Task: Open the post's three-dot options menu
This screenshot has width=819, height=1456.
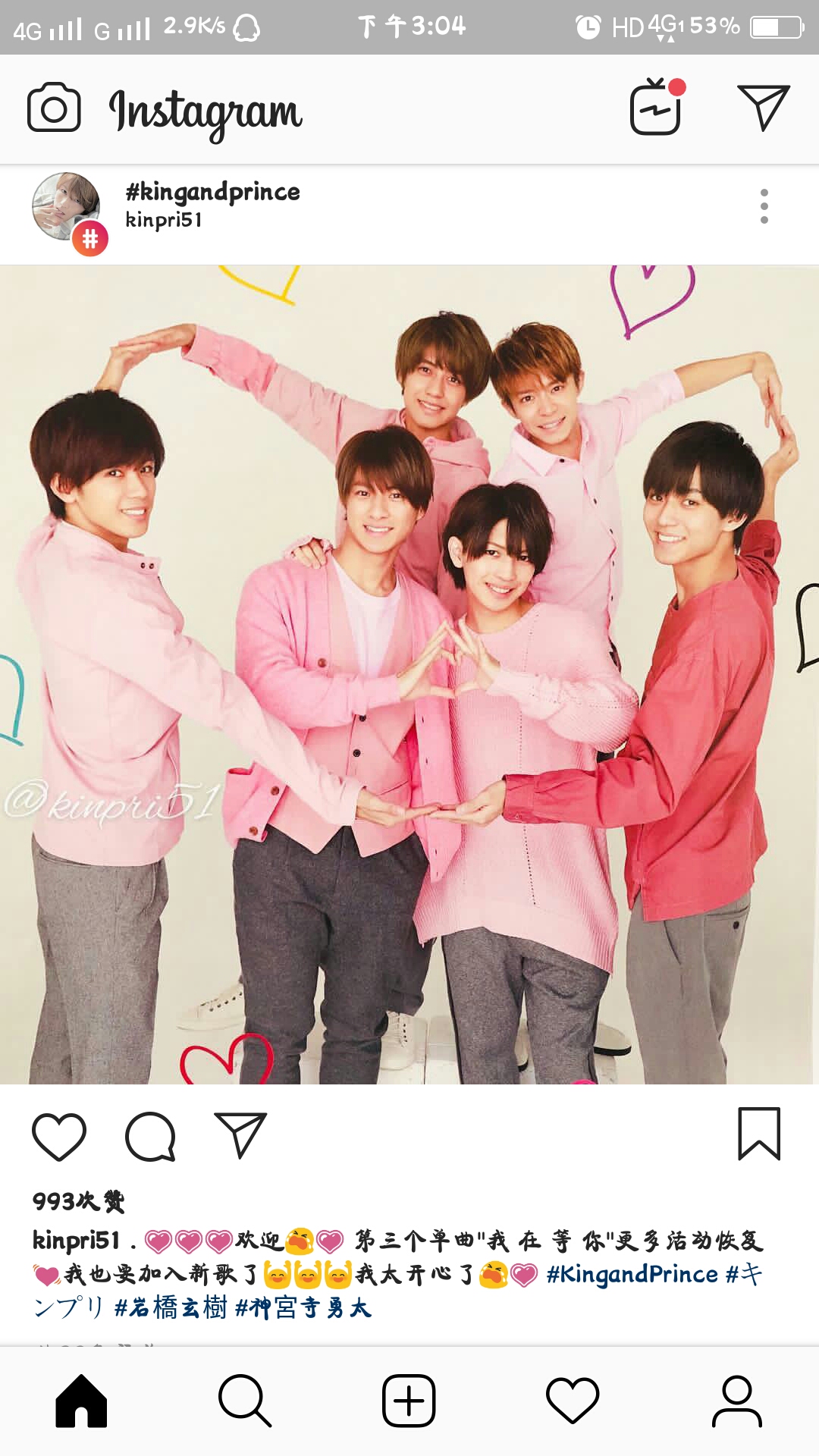Action: (x=764, y=206)
